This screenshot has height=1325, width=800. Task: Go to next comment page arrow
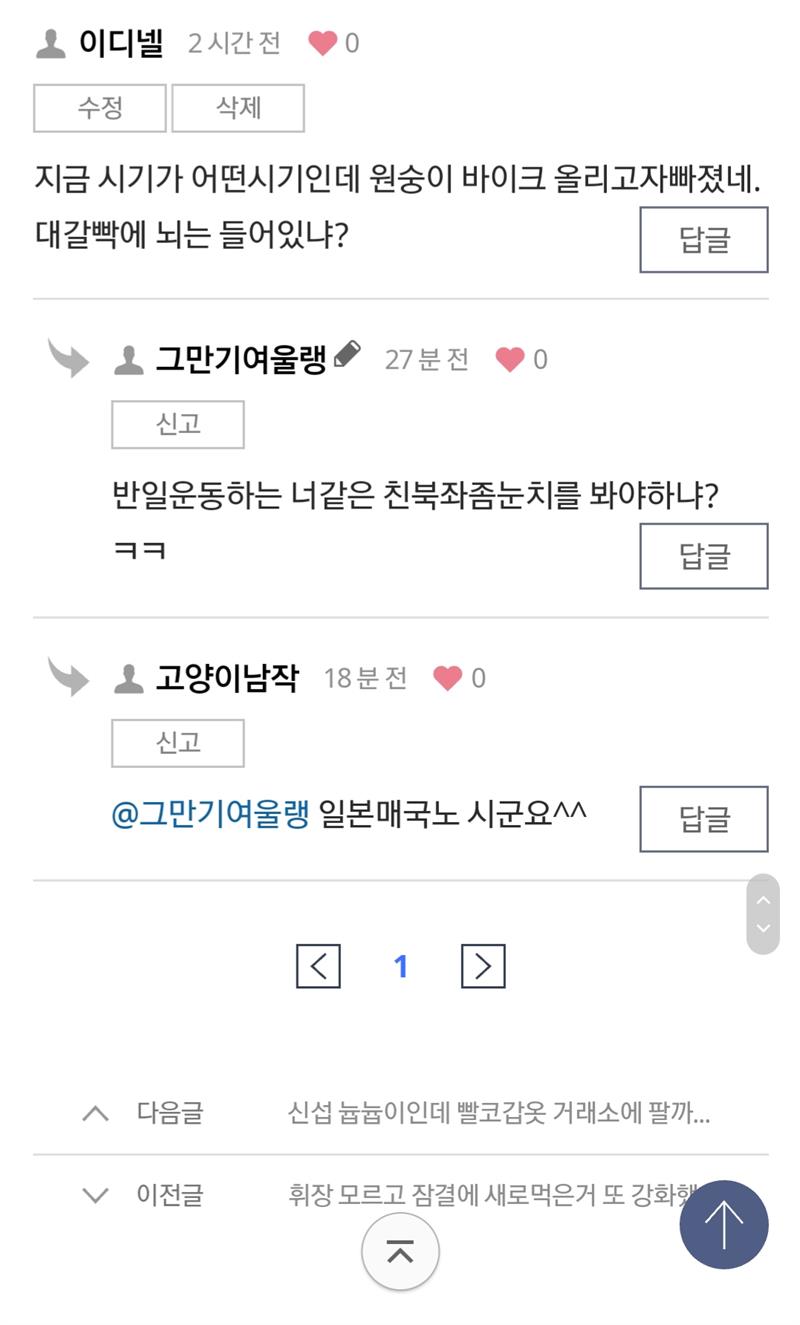[483, 966]
